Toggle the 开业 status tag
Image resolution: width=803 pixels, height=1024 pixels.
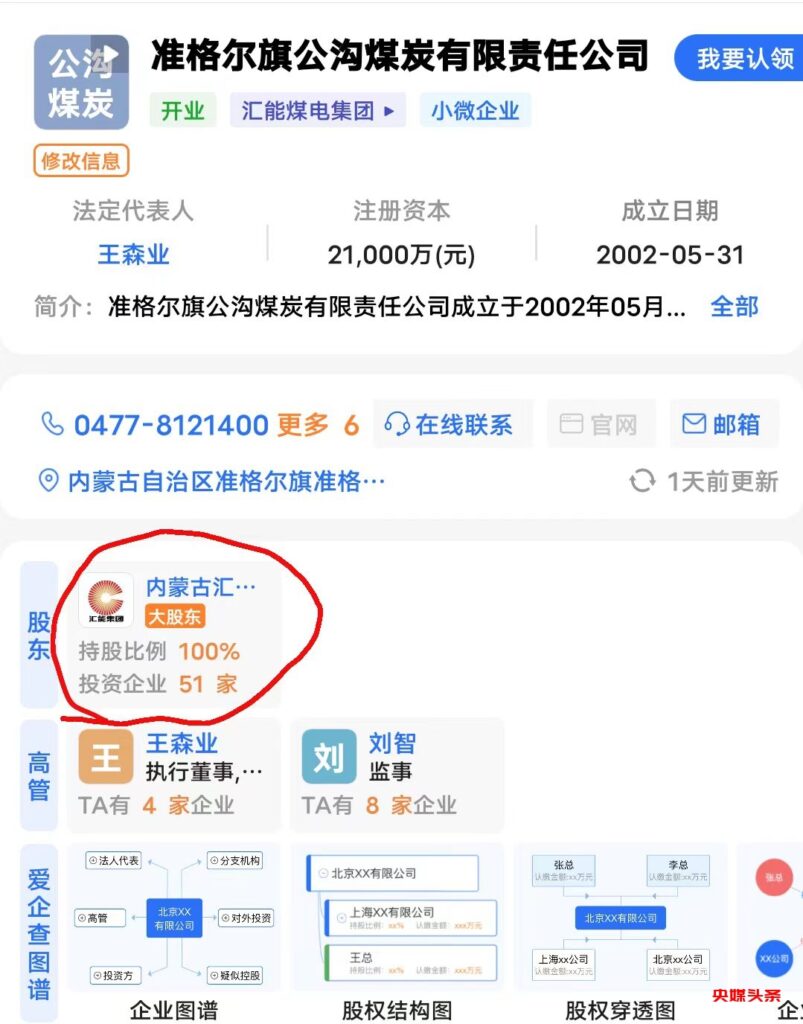click(183, 110)
